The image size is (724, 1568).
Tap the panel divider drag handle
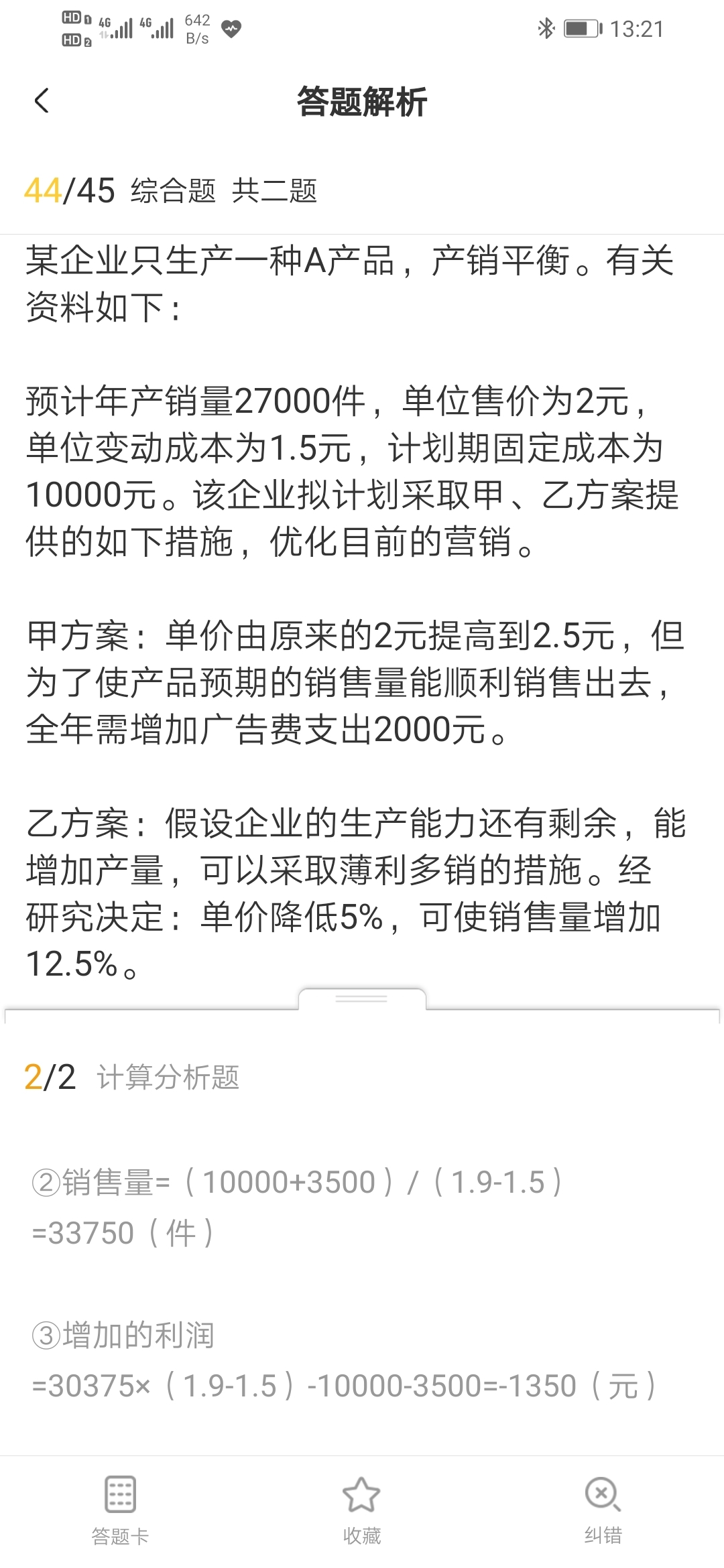362,998
